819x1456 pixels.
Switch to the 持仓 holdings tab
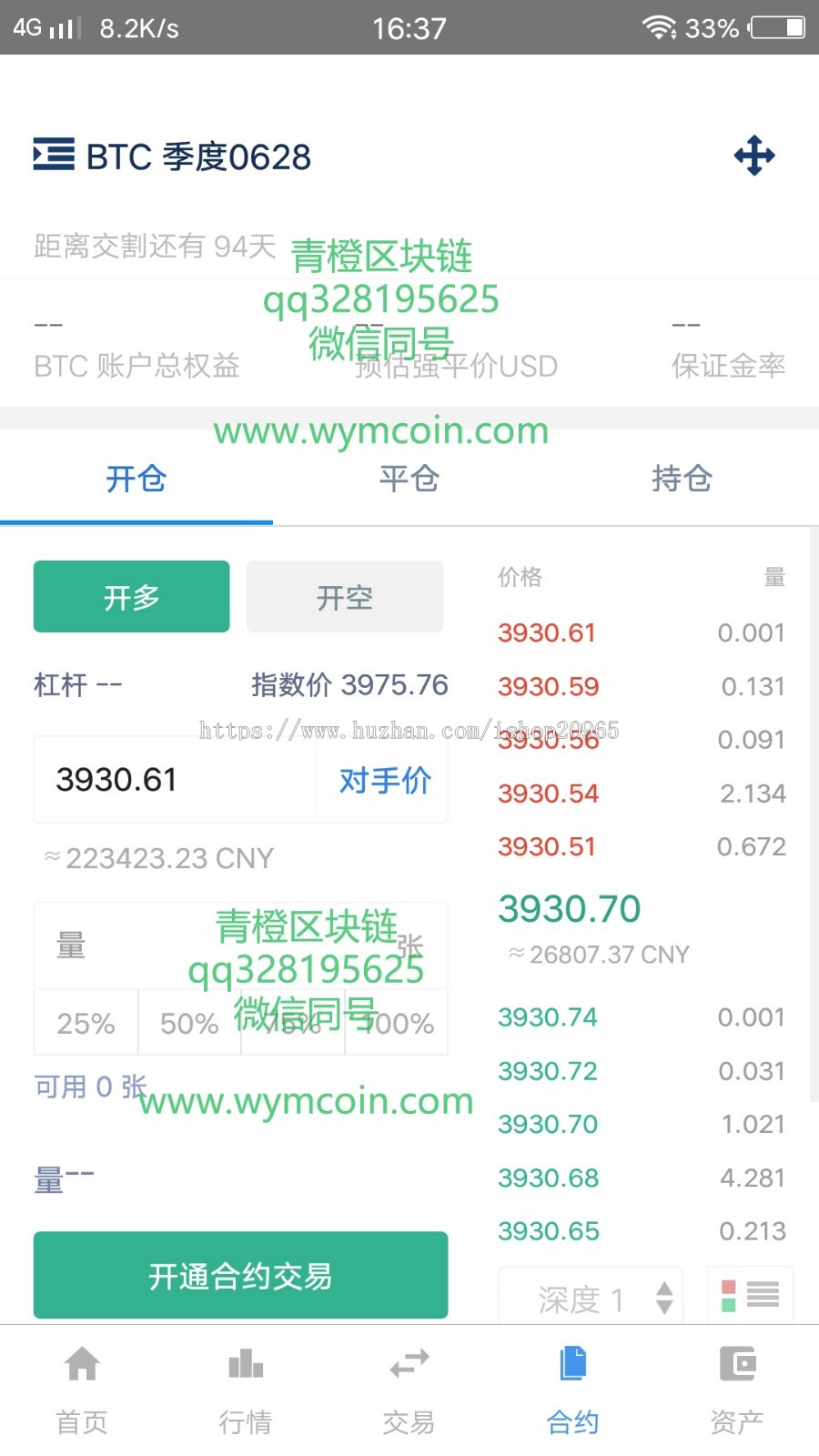682,480
